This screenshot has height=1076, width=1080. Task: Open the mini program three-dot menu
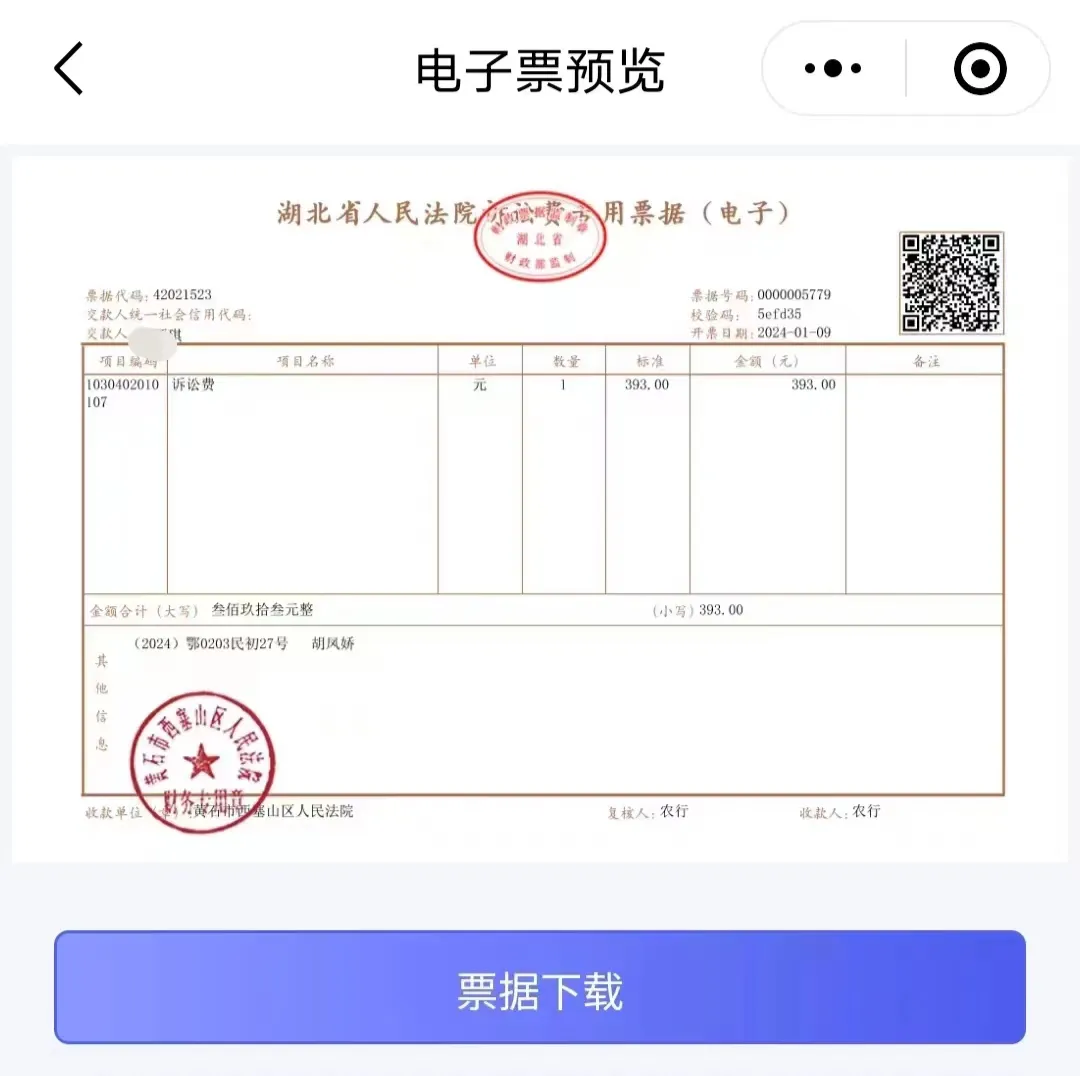tap(833, 69)
